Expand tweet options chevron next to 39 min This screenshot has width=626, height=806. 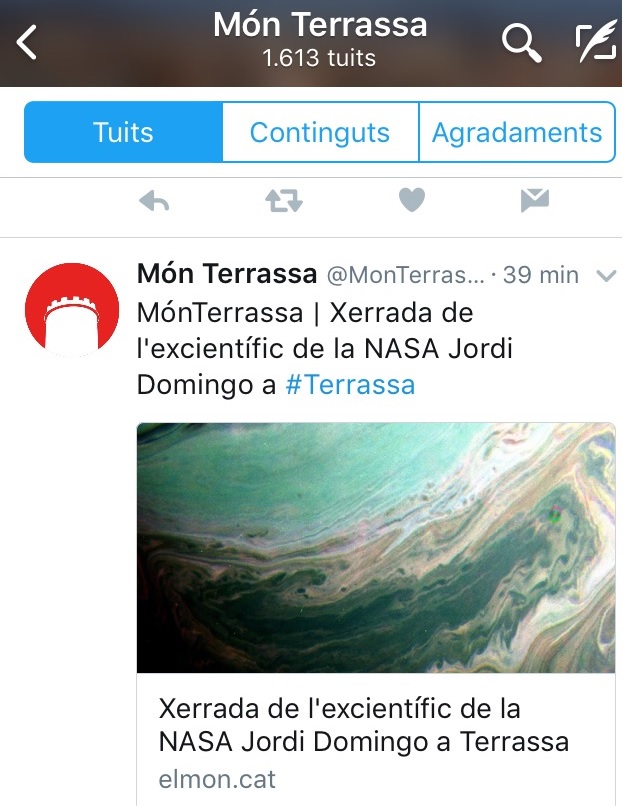605,275
